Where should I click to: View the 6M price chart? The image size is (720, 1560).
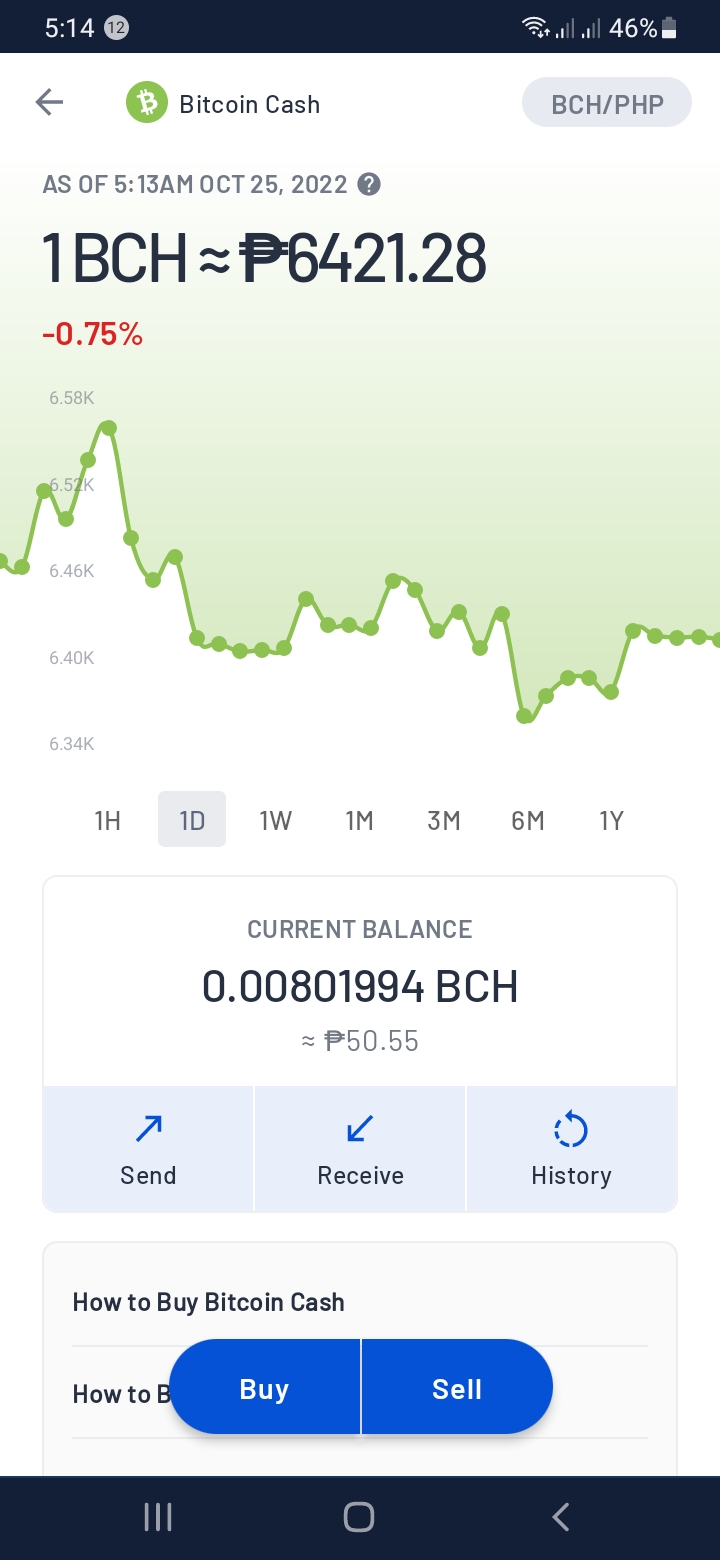pyautogui.click(x=527, y=820)
